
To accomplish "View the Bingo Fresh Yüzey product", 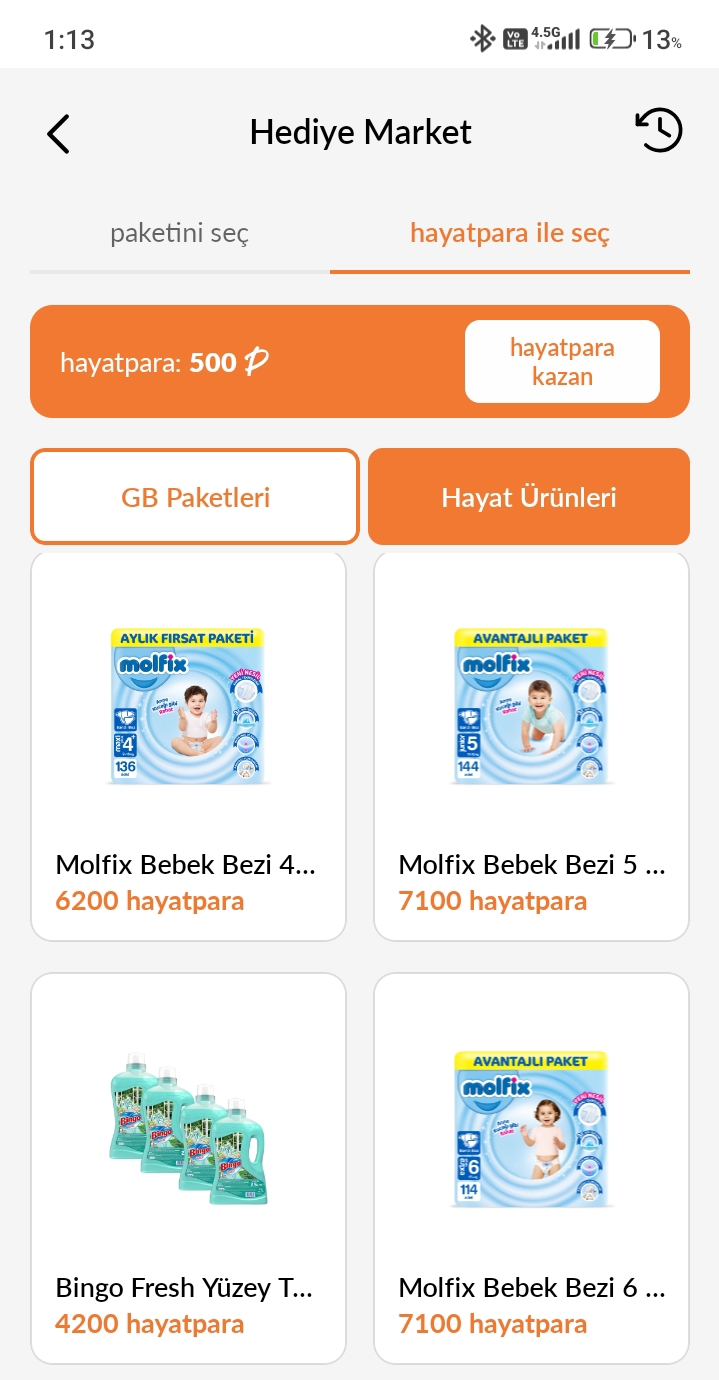I will pyautogui.click(x=189, y=1168).
